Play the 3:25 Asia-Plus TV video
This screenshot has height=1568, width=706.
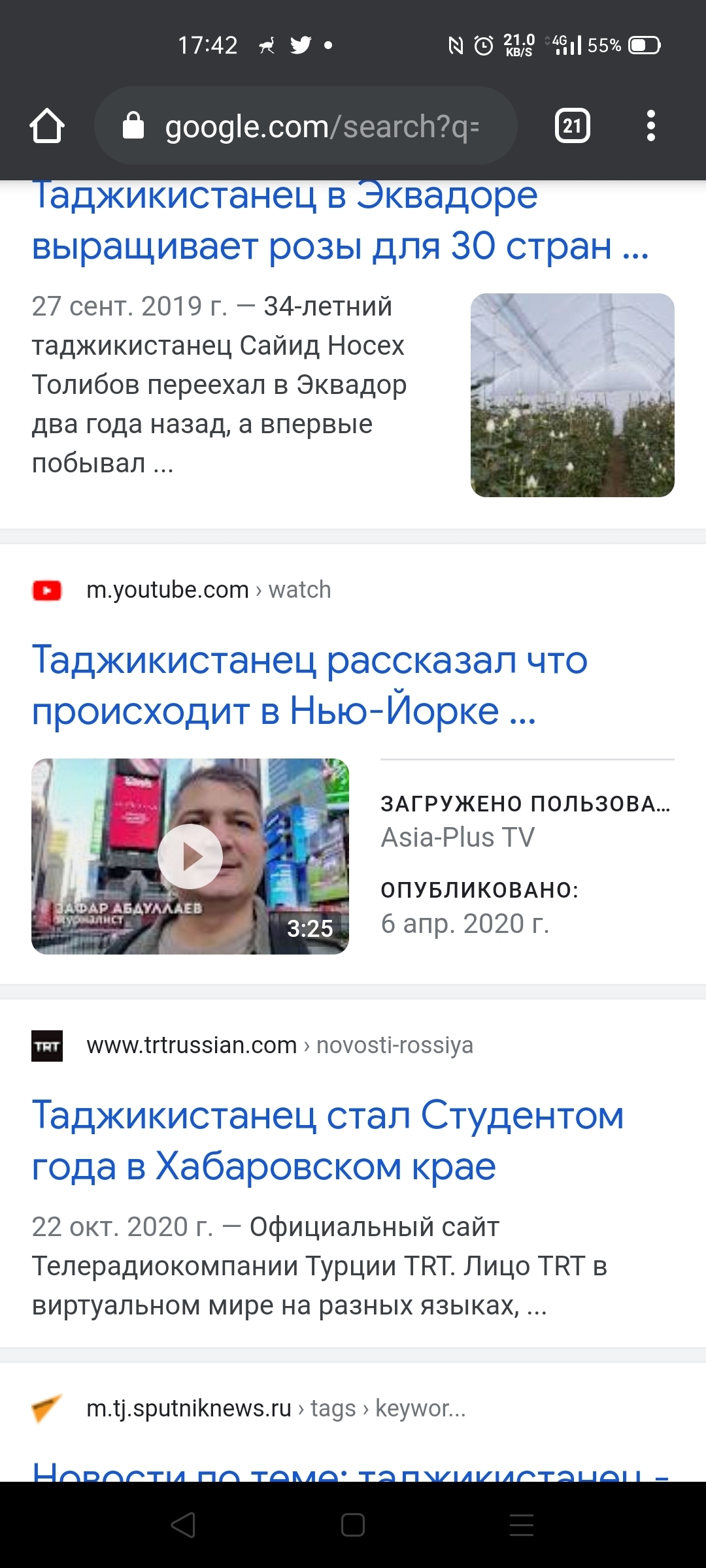coord(190,856)
